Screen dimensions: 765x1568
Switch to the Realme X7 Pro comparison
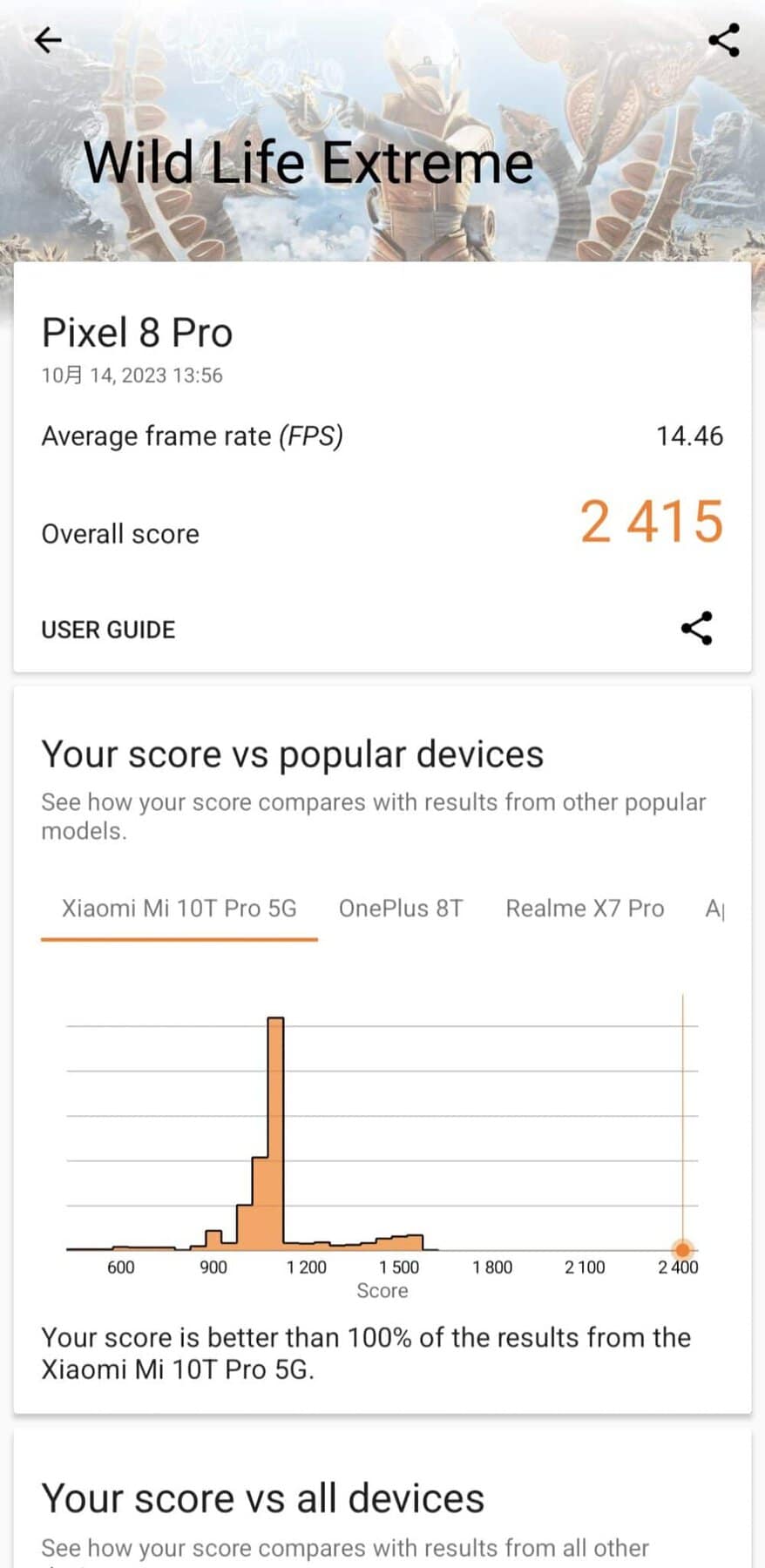tap(585, 908)
